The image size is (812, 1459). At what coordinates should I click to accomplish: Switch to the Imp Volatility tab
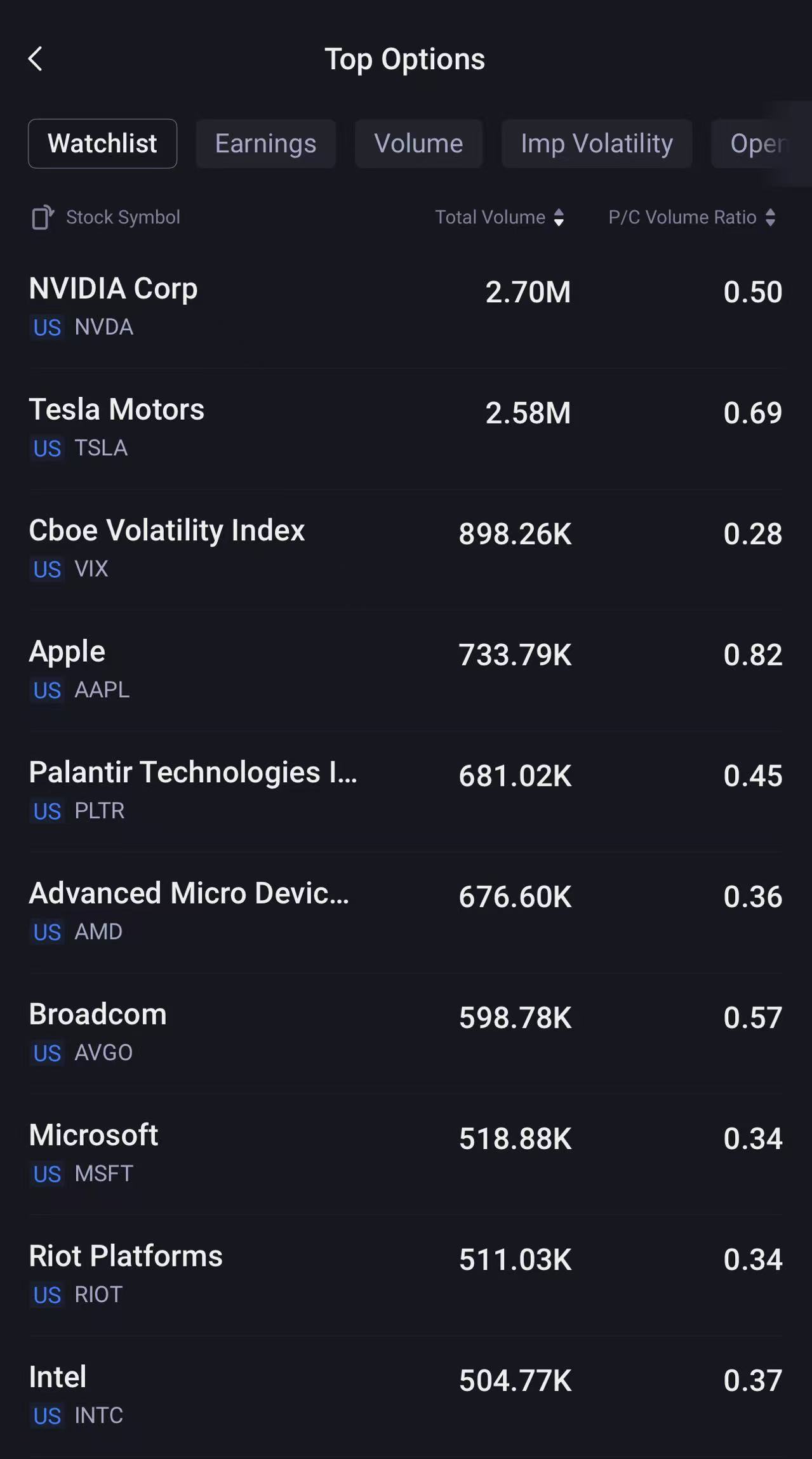[597, 143]
